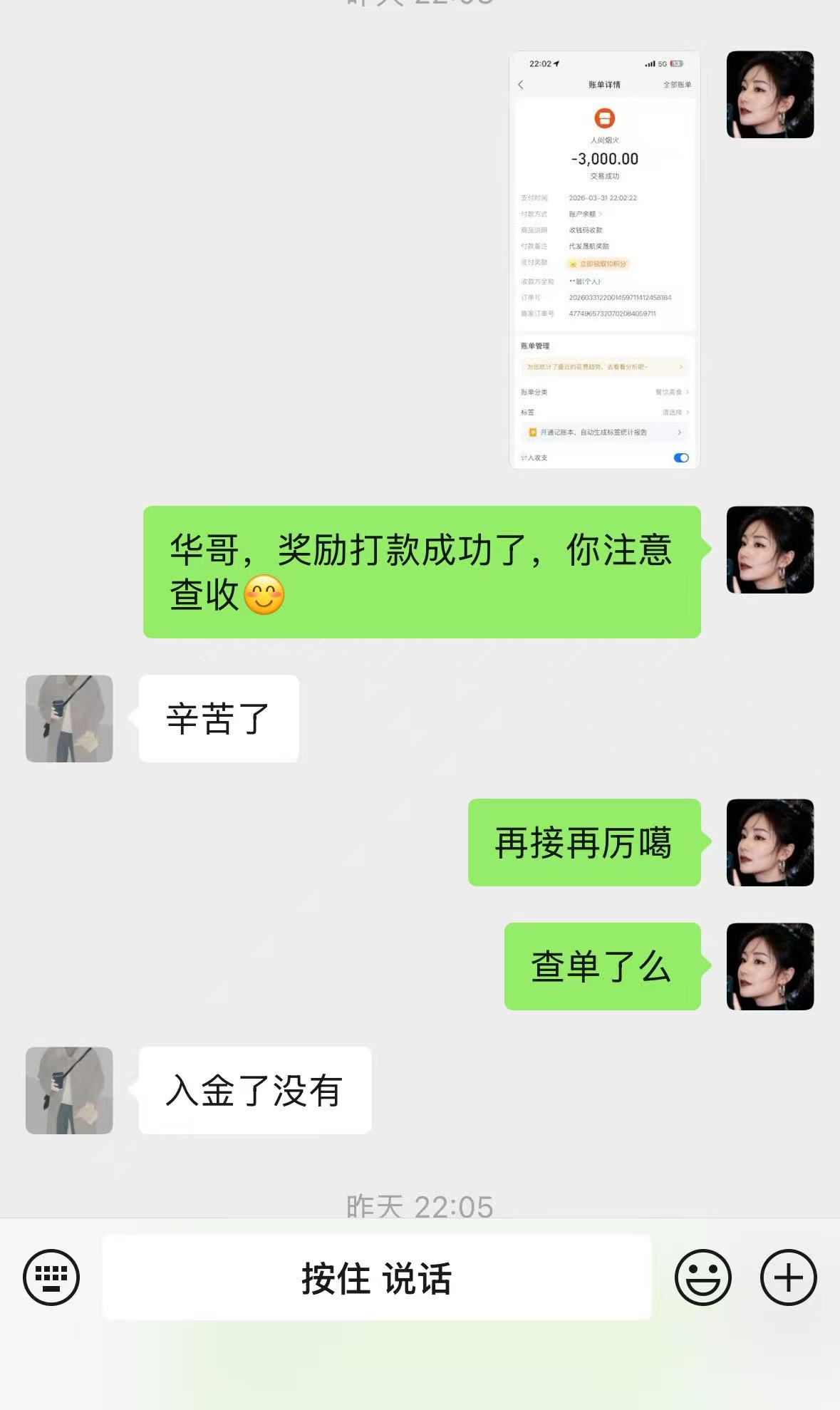Open the sent bill screenshot image
The image size is (840, 1410).
(x=604, y=260)
